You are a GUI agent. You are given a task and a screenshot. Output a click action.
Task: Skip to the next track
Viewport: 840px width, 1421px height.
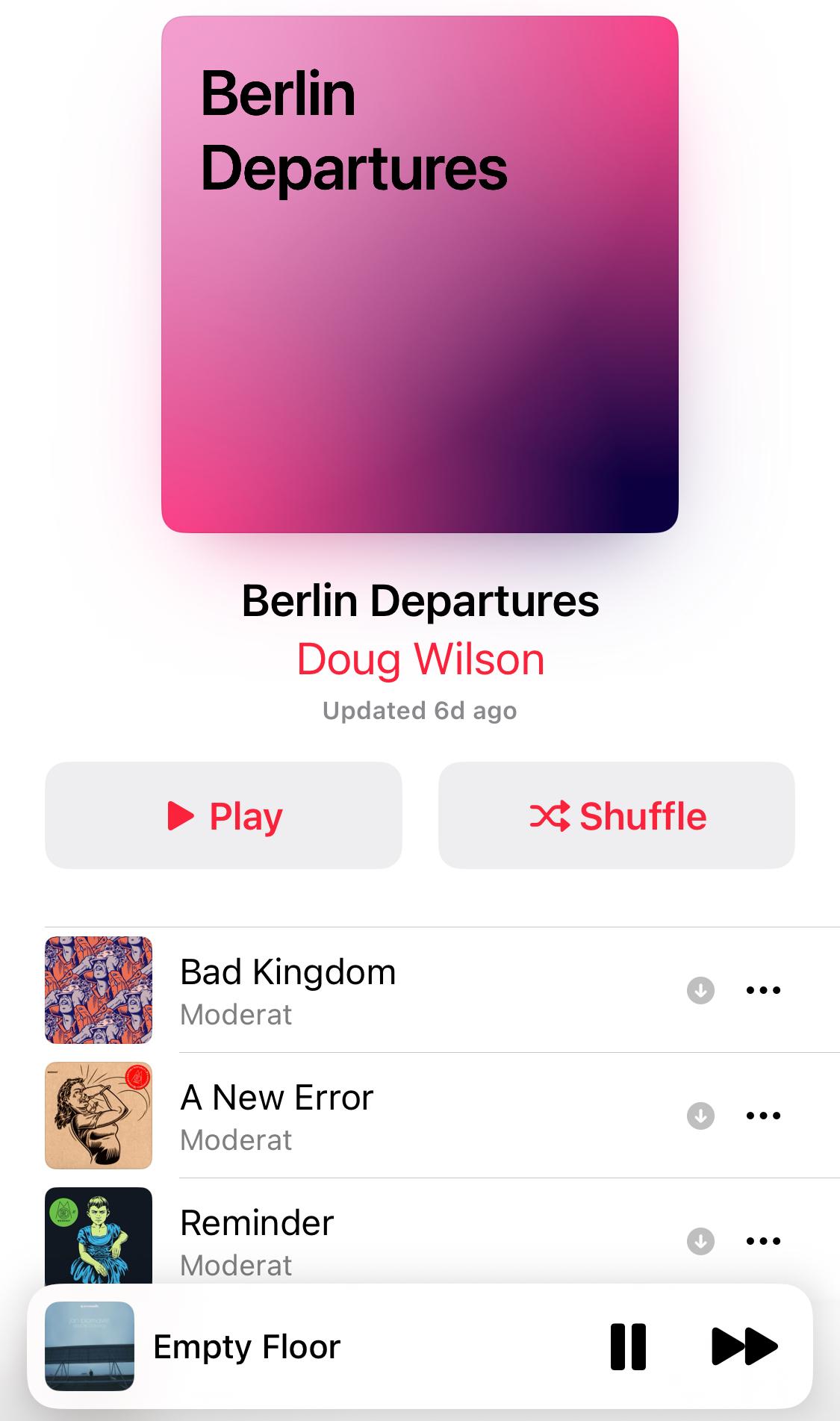coord(744,1346)
